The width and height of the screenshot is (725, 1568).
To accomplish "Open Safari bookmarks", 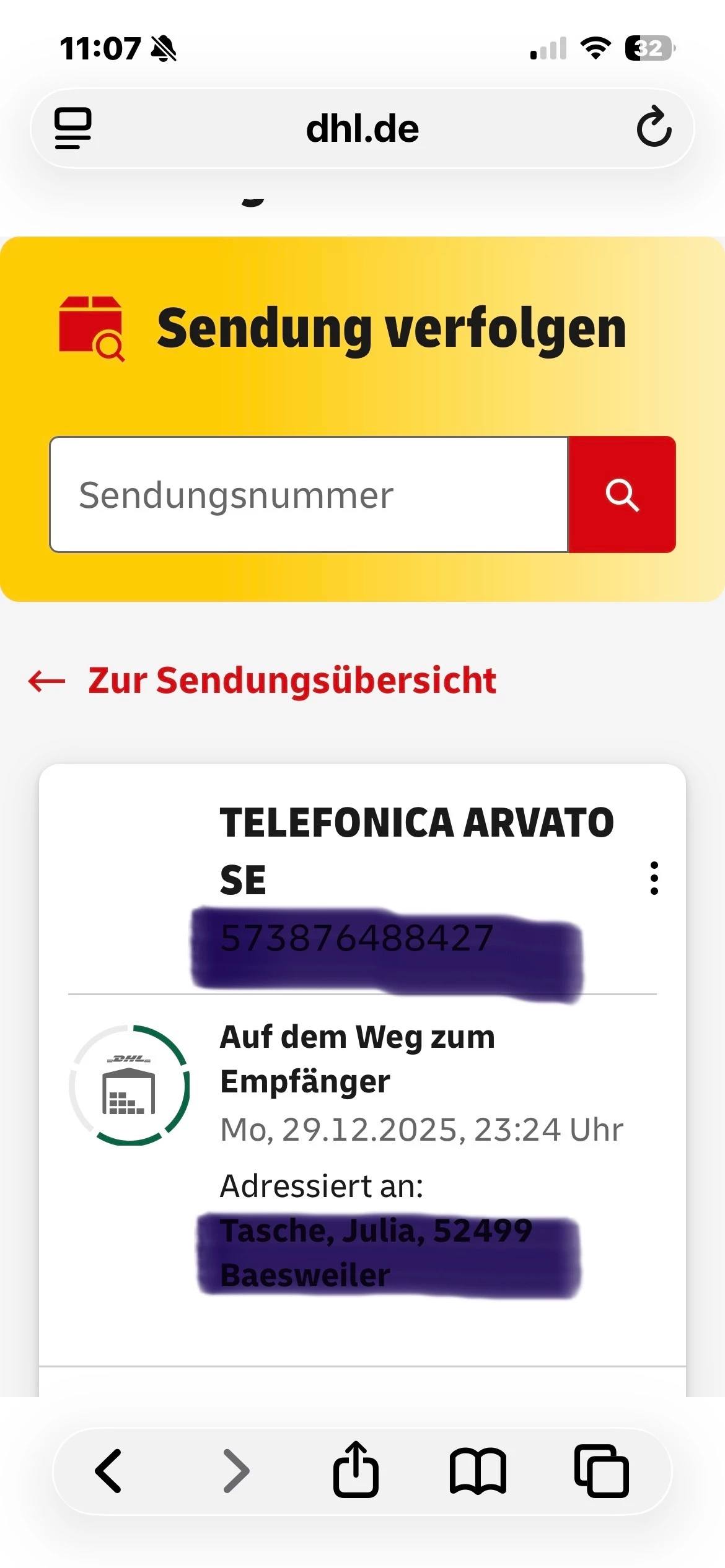I will pyautogui.click(x=478, y=1471).
